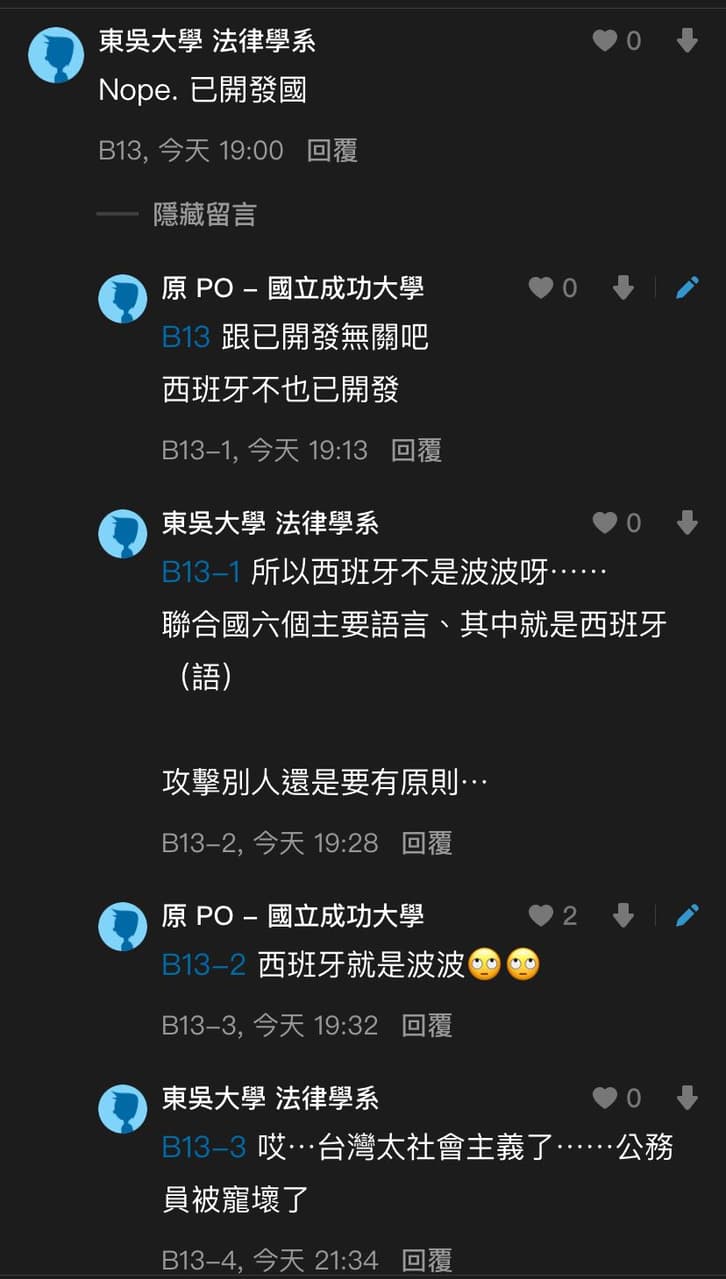Reply to comment B13-1
The image size is (726, 1279).
[416, 450]
